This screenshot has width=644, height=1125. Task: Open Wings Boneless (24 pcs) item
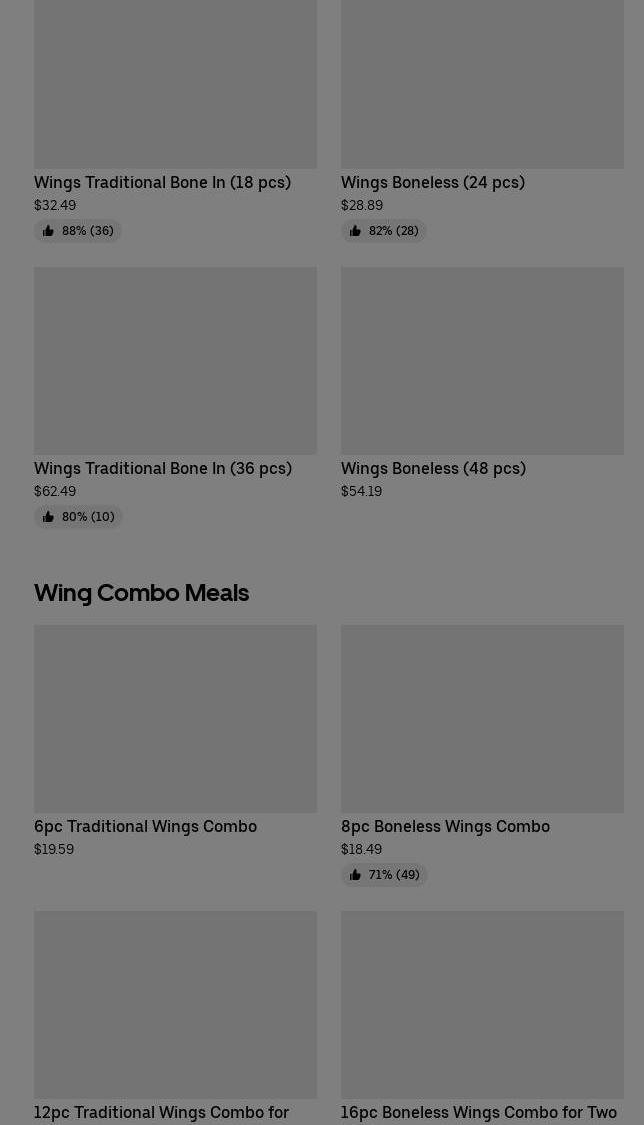482,121
